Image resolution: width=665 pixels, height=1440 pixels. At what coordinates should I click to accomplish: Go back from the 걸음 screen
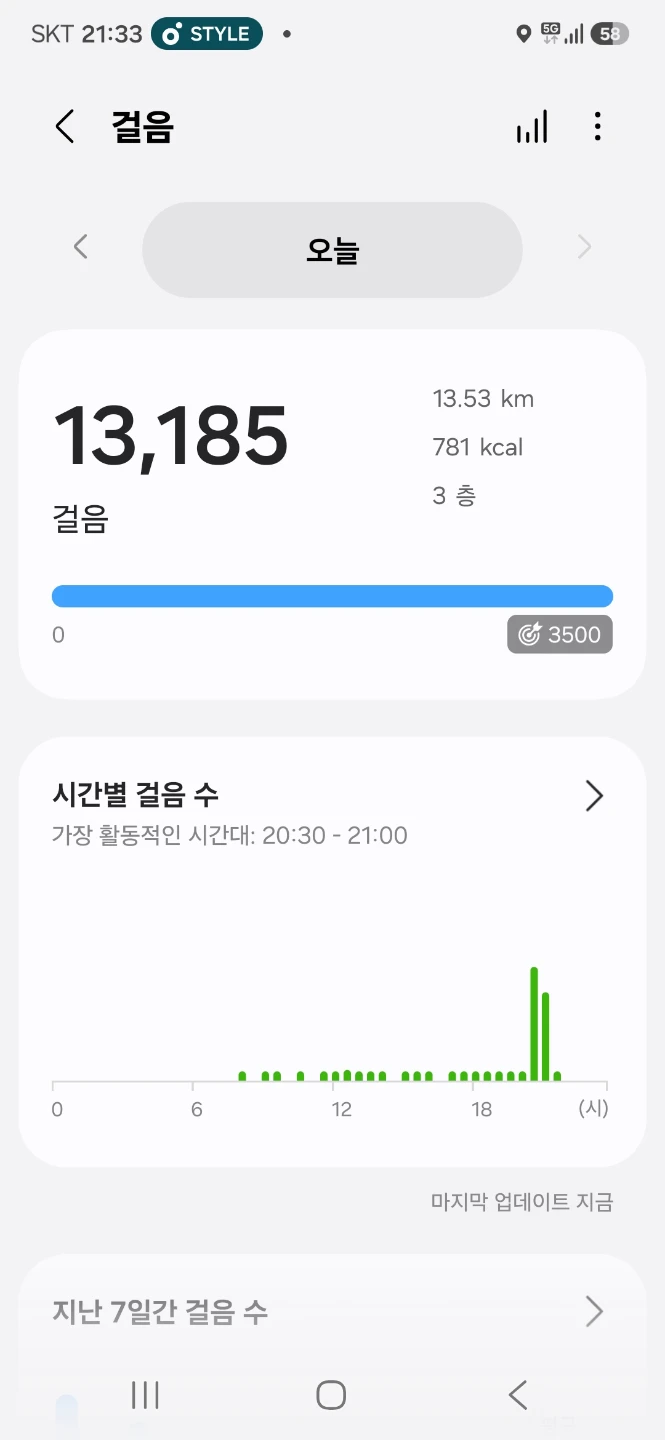(65, 127)
